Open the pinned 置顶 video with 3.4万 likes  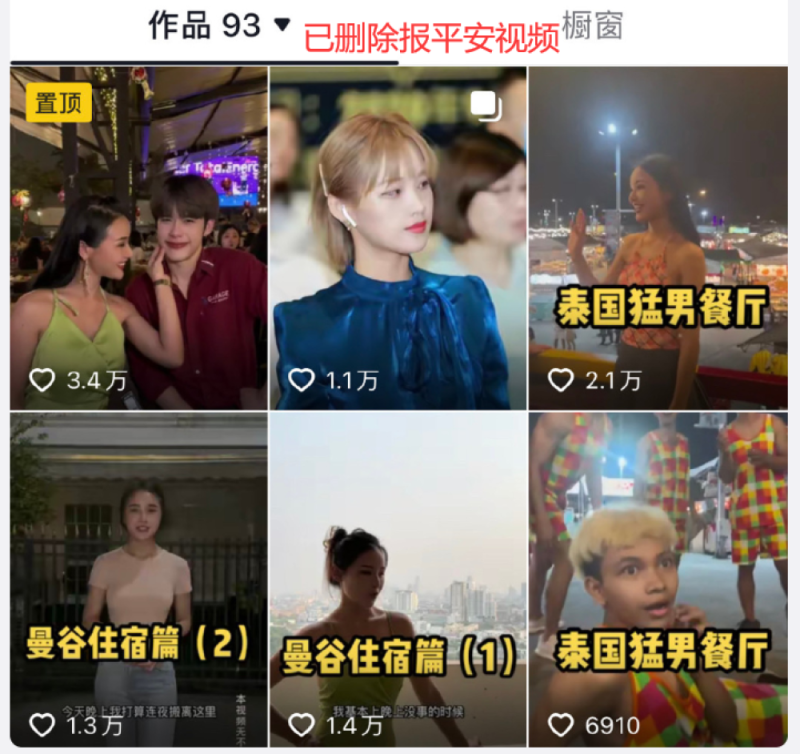click(139, 238)
